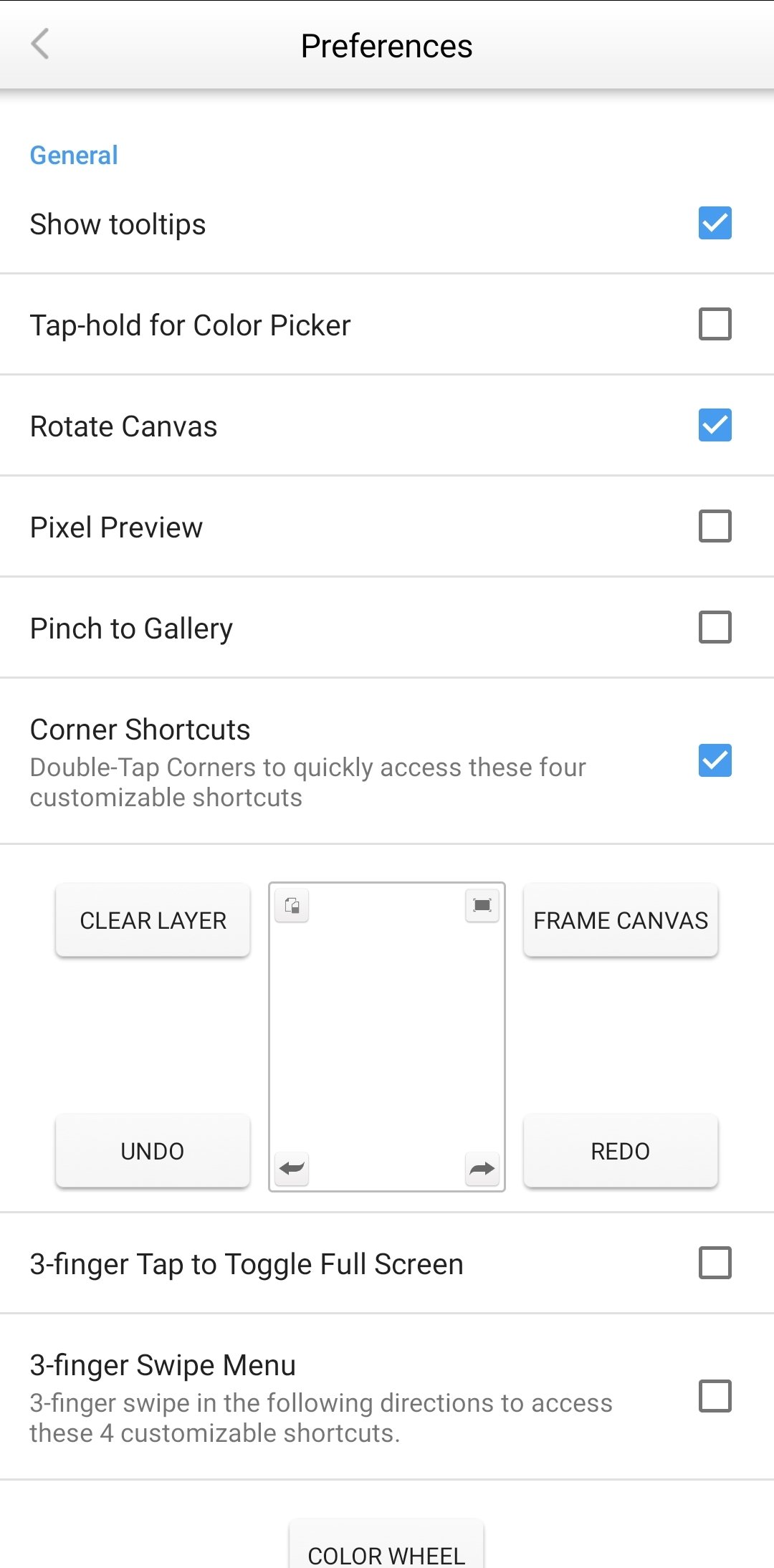This screenshot has width=774, height=1568.
Task: Disable the Show tooltips checkbox
Action: point(715,223)
